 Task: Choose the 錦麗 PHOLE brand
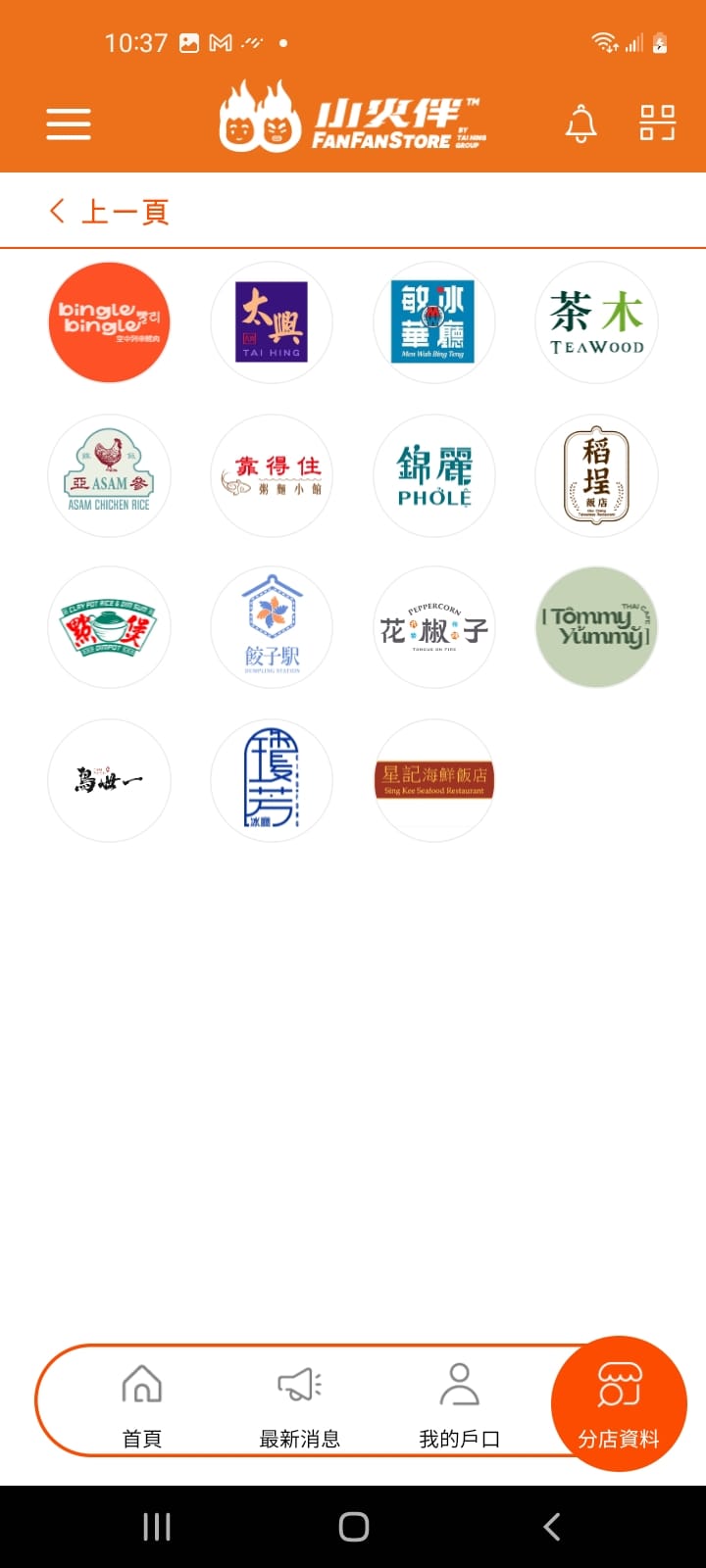pos(433,475)
